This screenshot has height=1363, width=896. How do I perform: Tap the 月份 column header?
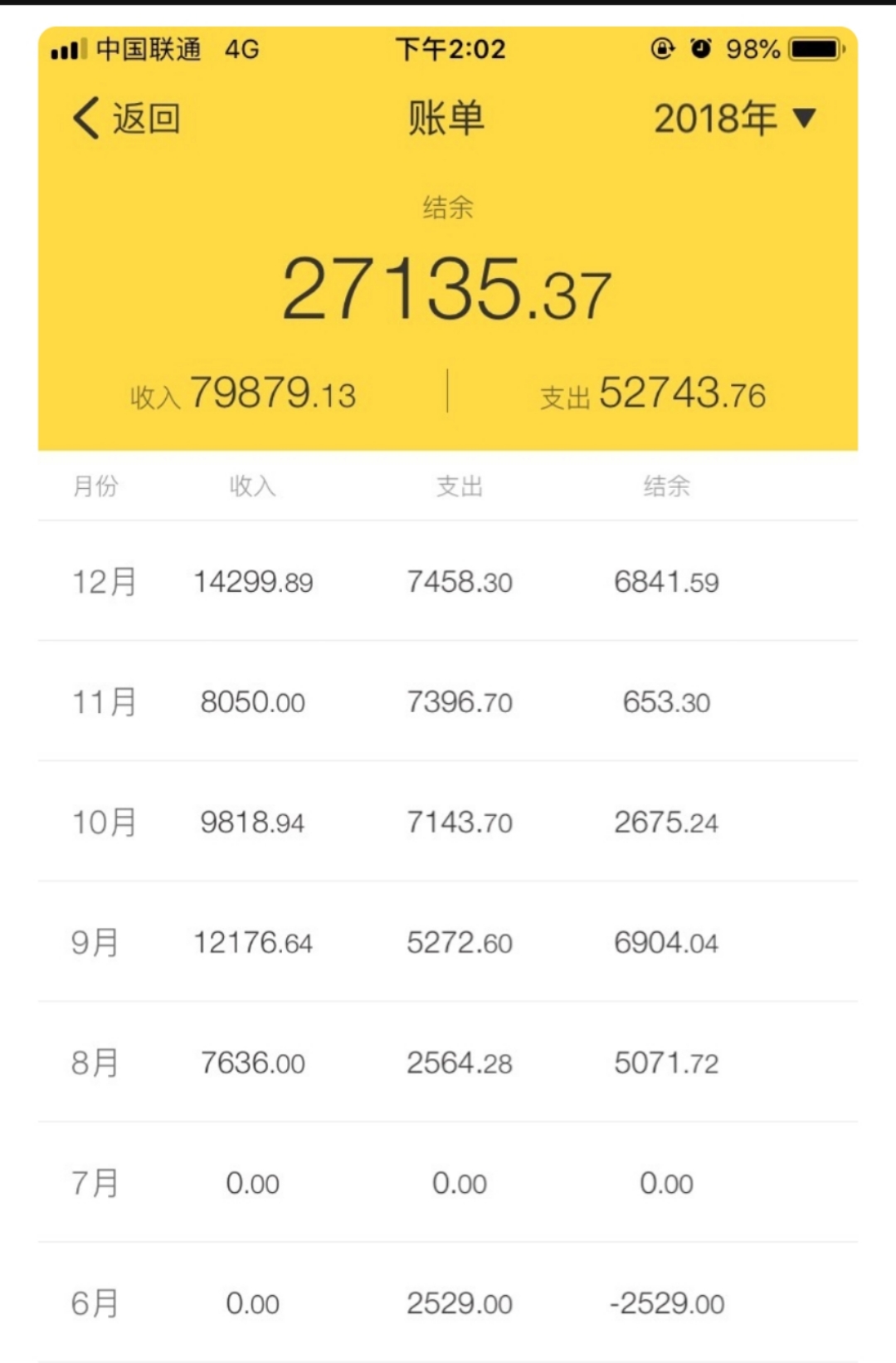click(99, 487)
